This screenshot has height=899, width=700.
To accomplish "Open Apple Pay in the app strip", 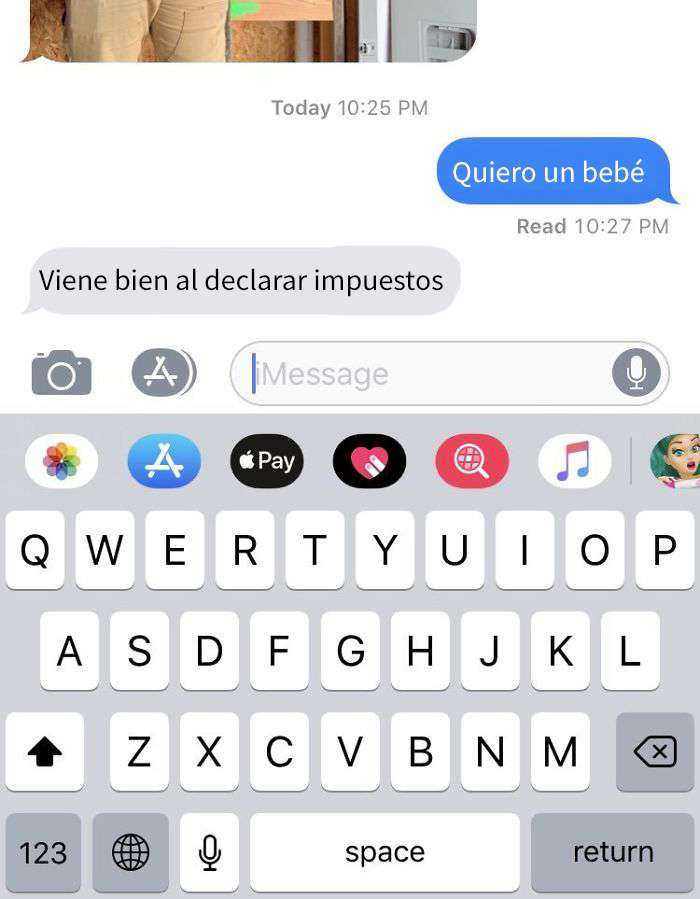I will [266, 461].
